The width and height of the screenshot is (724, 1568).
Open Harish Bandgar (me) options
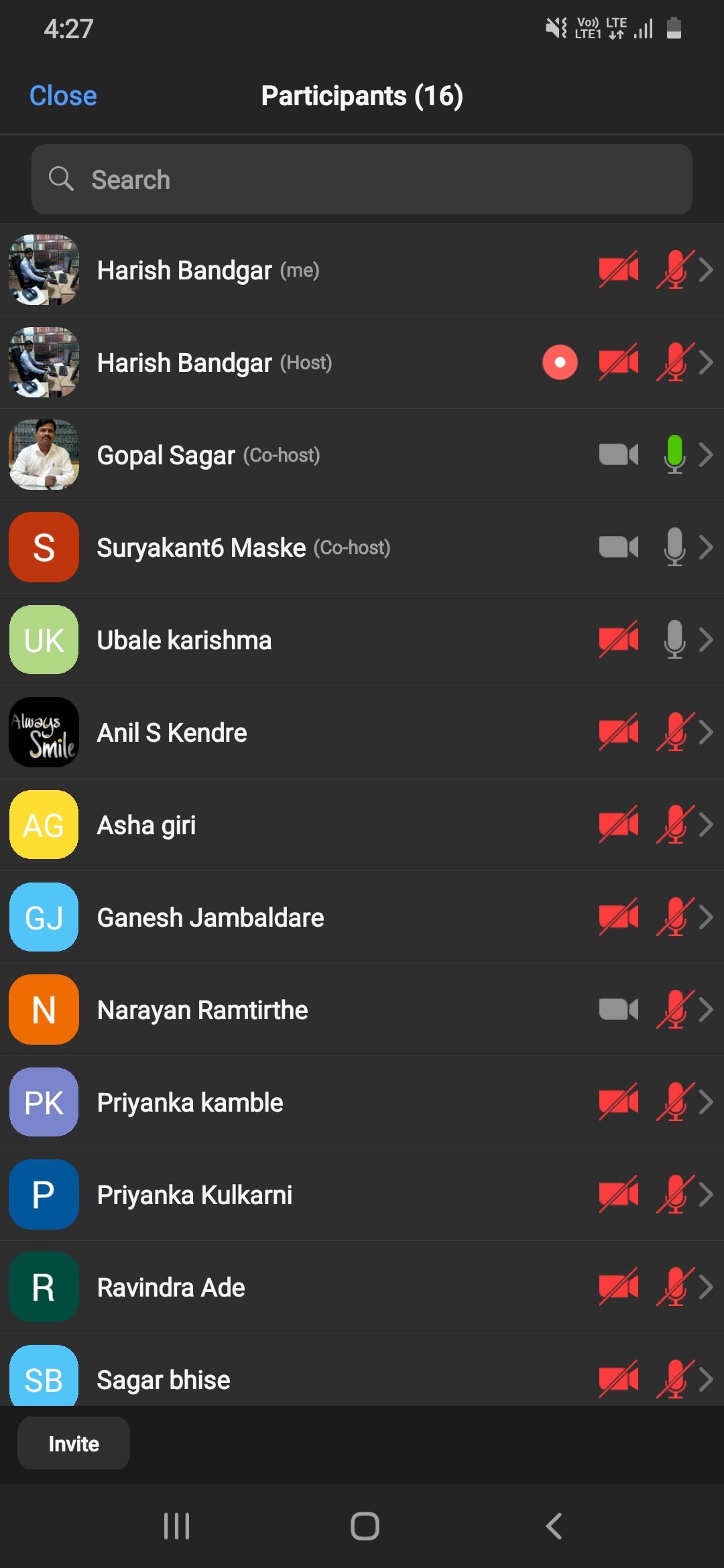coord(362,270)
